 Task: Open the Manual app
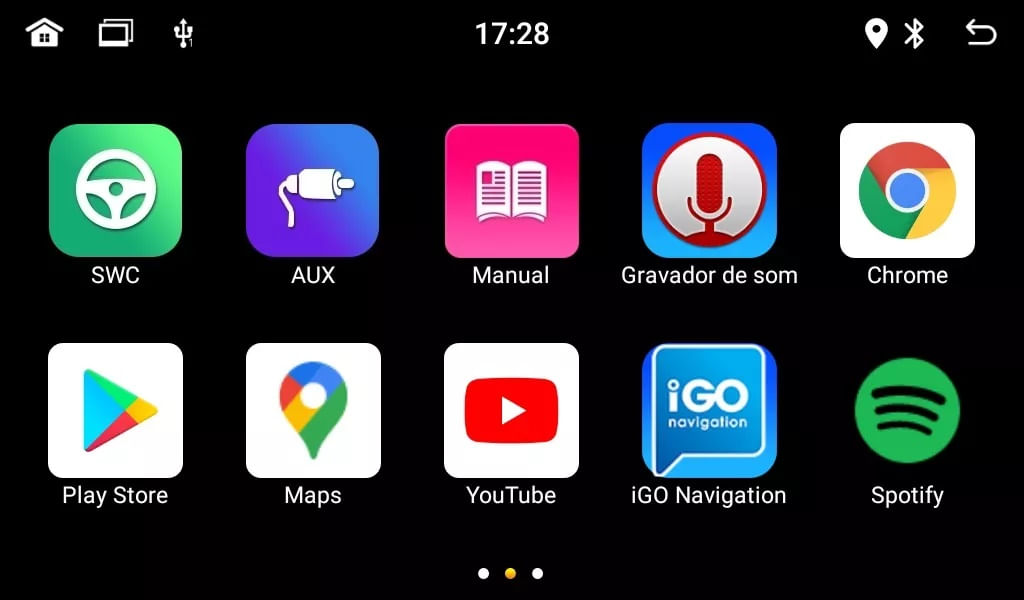point(511,190)
